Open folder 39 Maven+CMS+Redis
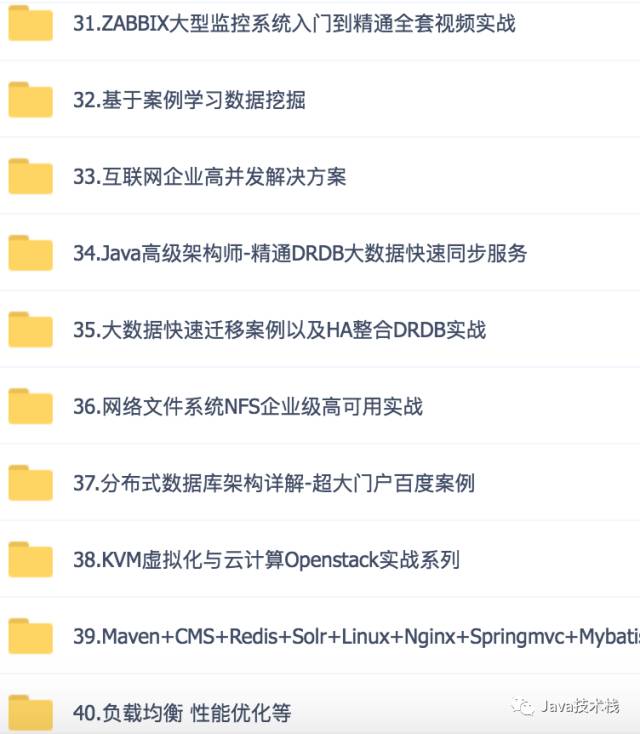Viewport: 640px width, 734px height. (355, 636)
